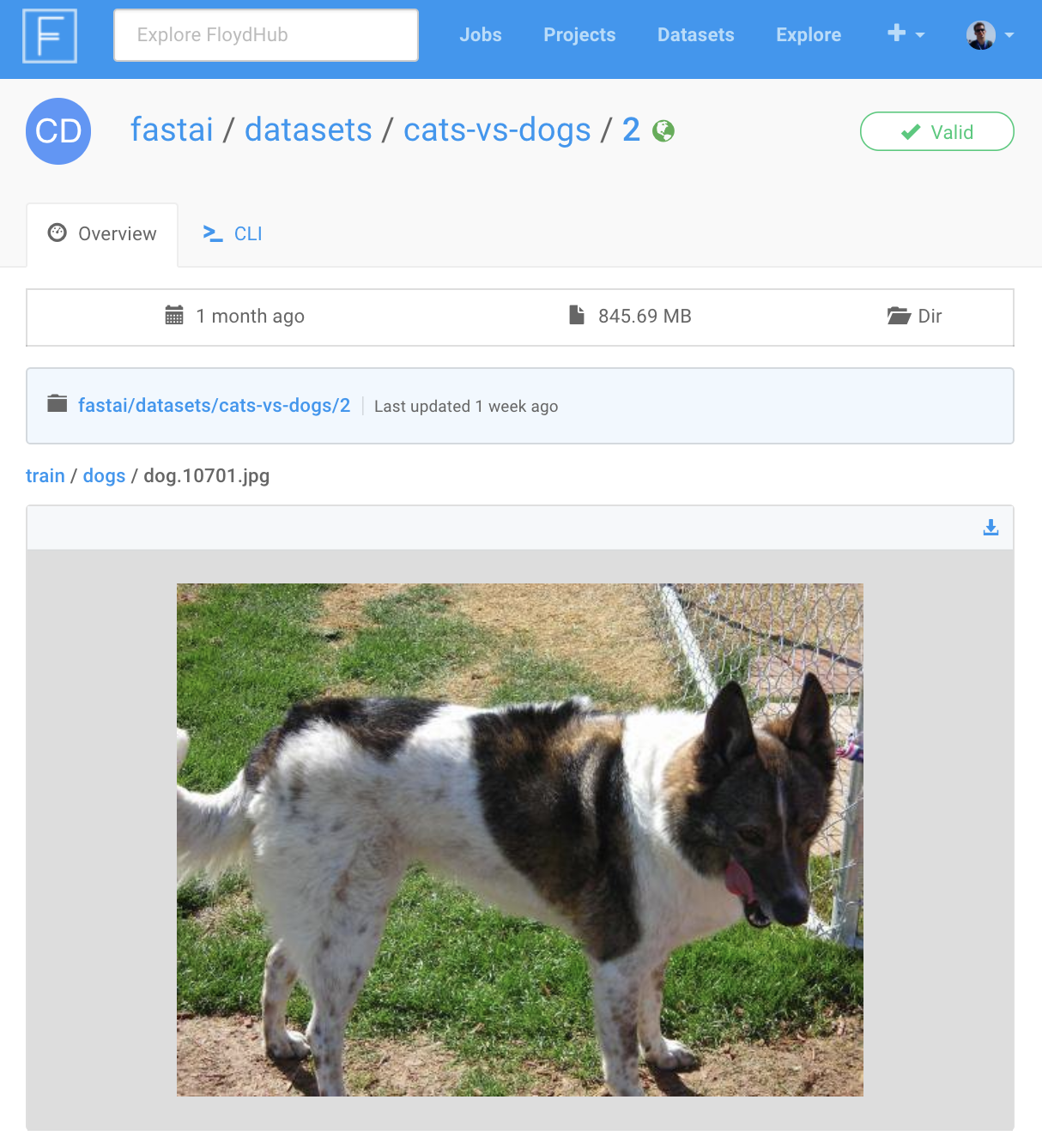Open fastai/datasets/cats-vs-dogs/2 path link
This screenshot has height=1148, width=1042.
pos(214,406)
